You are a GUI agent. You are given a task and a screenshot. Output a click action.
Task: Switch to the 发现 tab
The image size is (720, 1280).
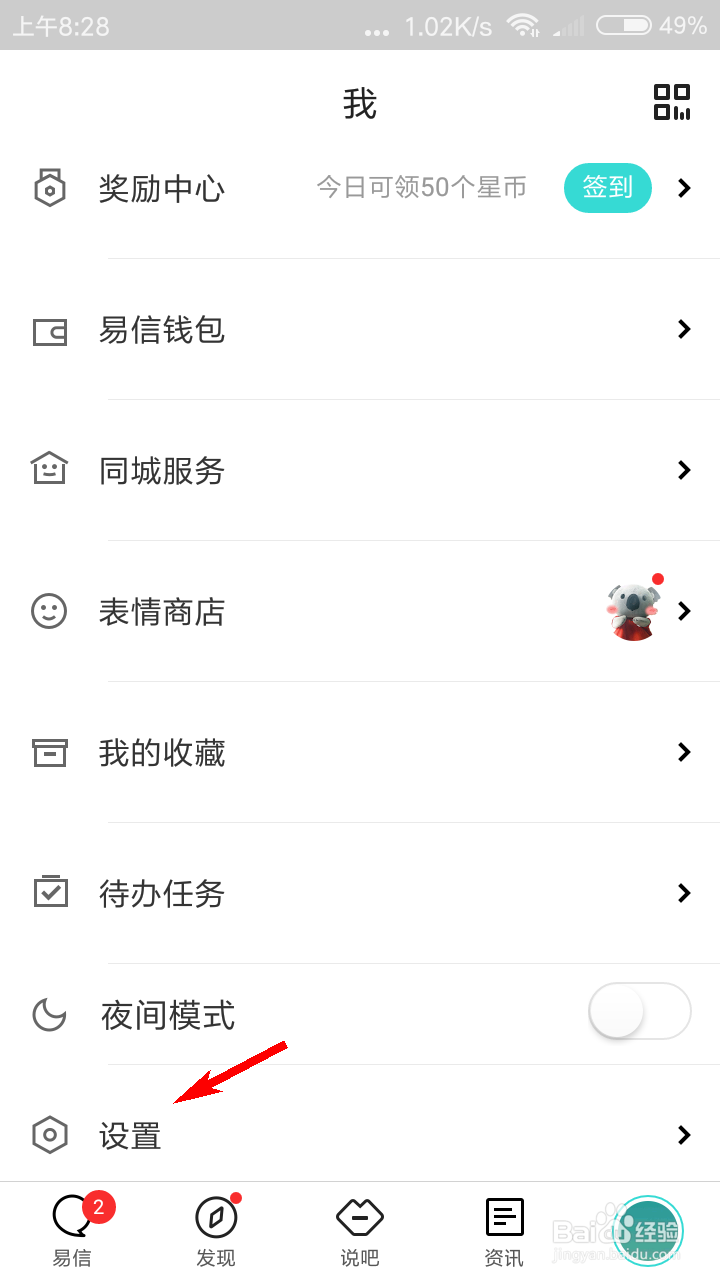click(216, 1231)
